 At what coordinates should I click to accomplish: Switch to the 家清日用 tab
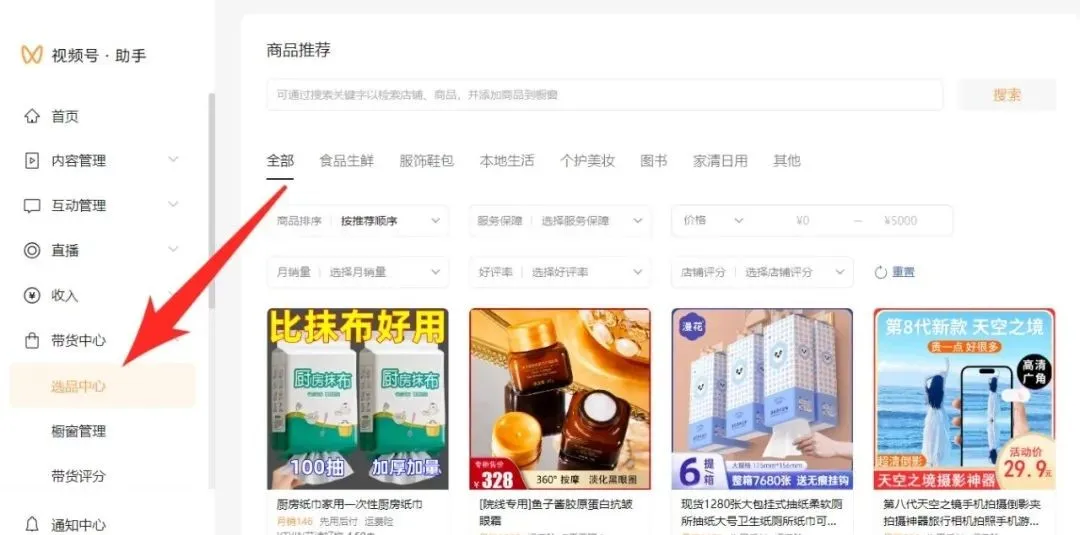pyautogui.click(x=720, y=161)
